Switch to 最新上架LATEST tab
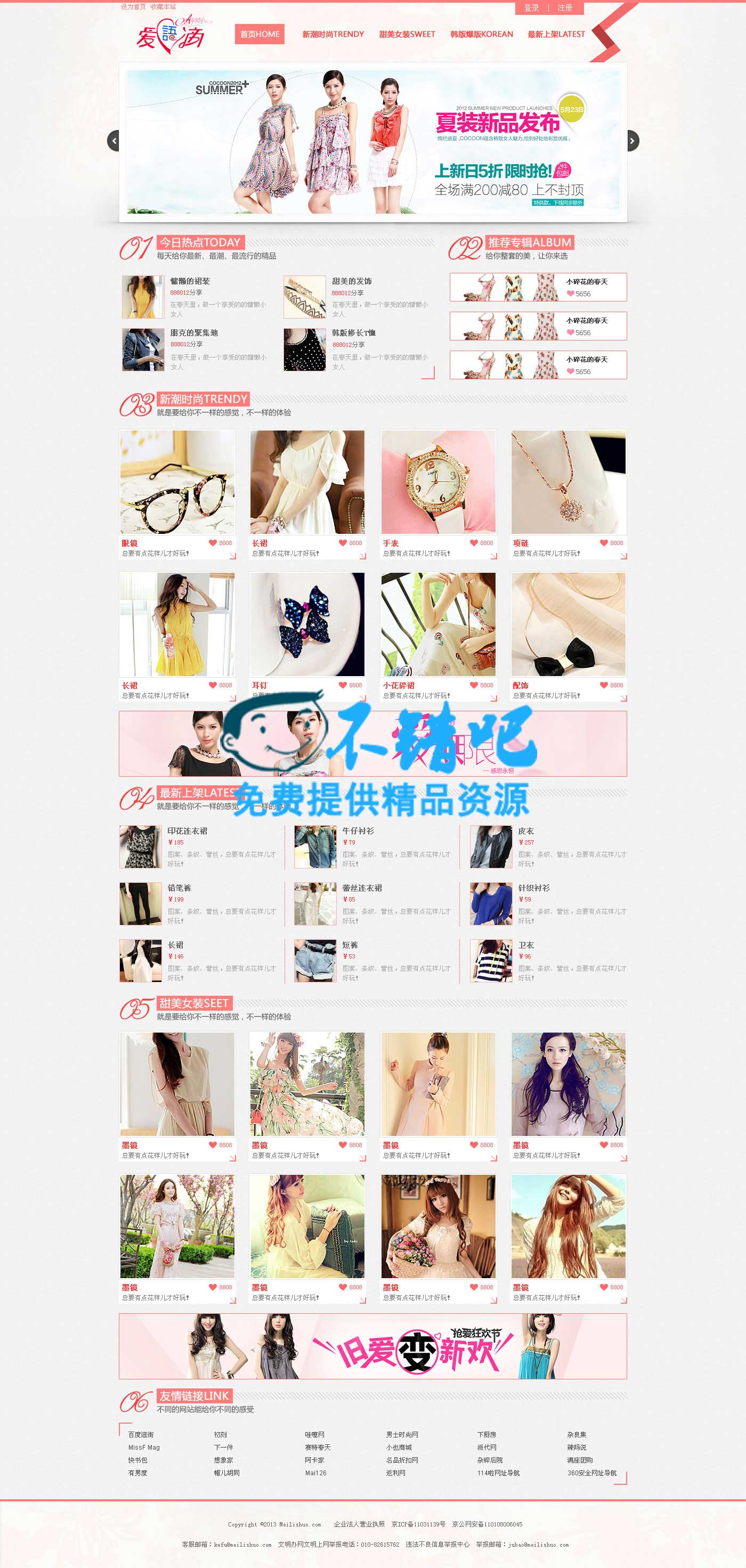 pyautogui.click(x=555, y=34)
